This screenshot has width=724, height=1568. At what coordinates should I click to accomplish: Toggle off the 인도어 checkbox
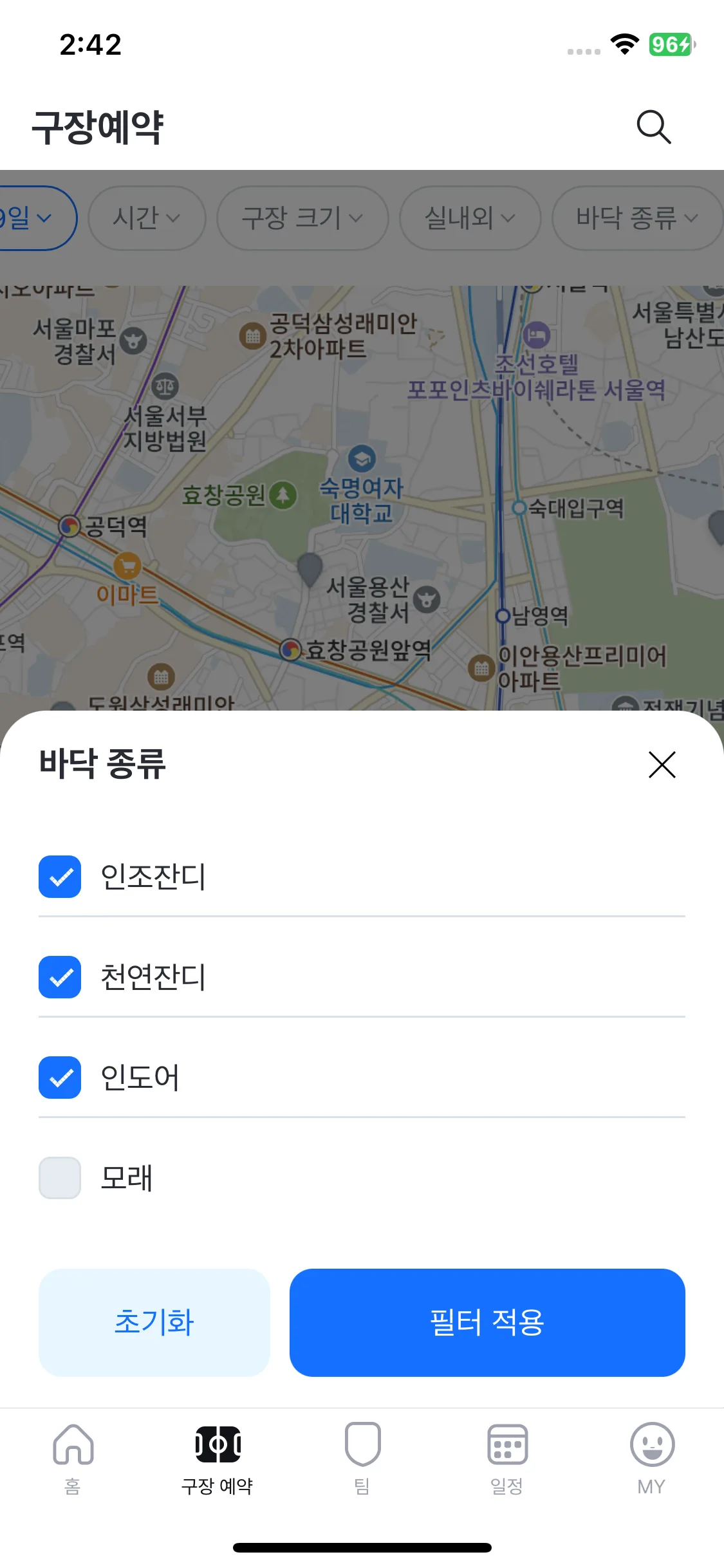pos(60,1078)
